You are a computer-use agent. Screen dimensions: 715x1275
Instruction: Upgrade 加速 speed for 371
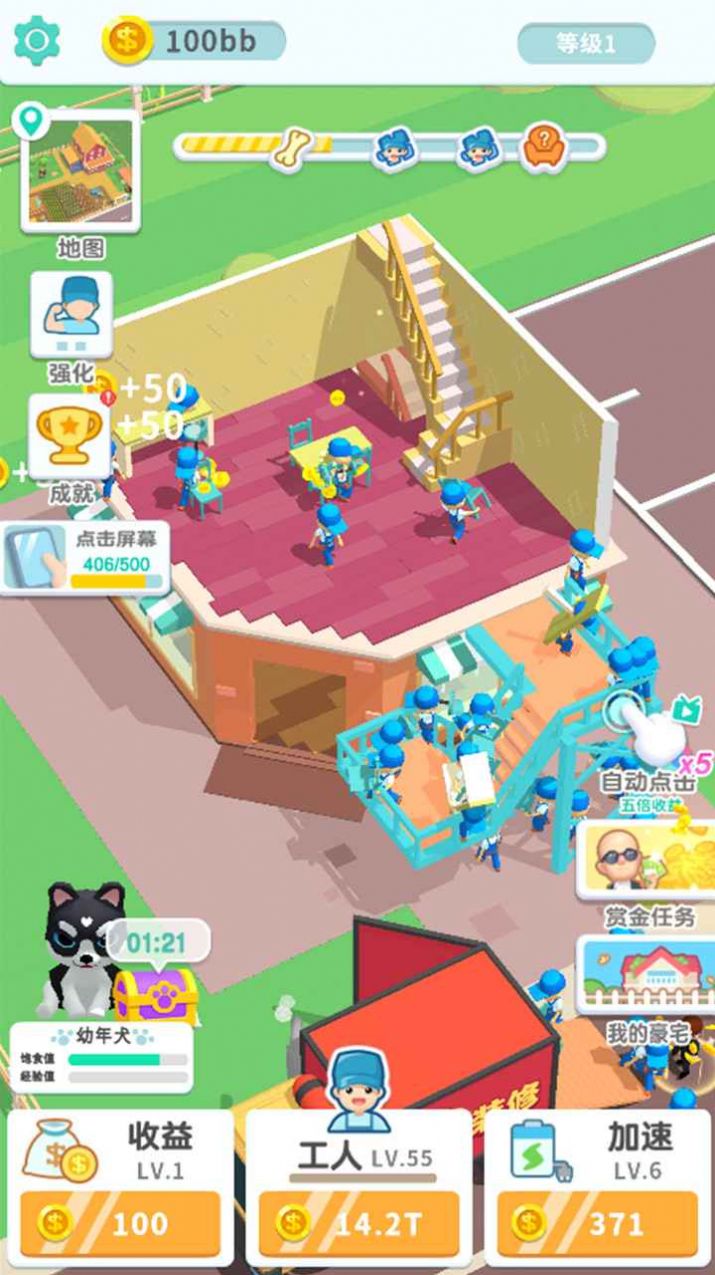click(597, 1223)
